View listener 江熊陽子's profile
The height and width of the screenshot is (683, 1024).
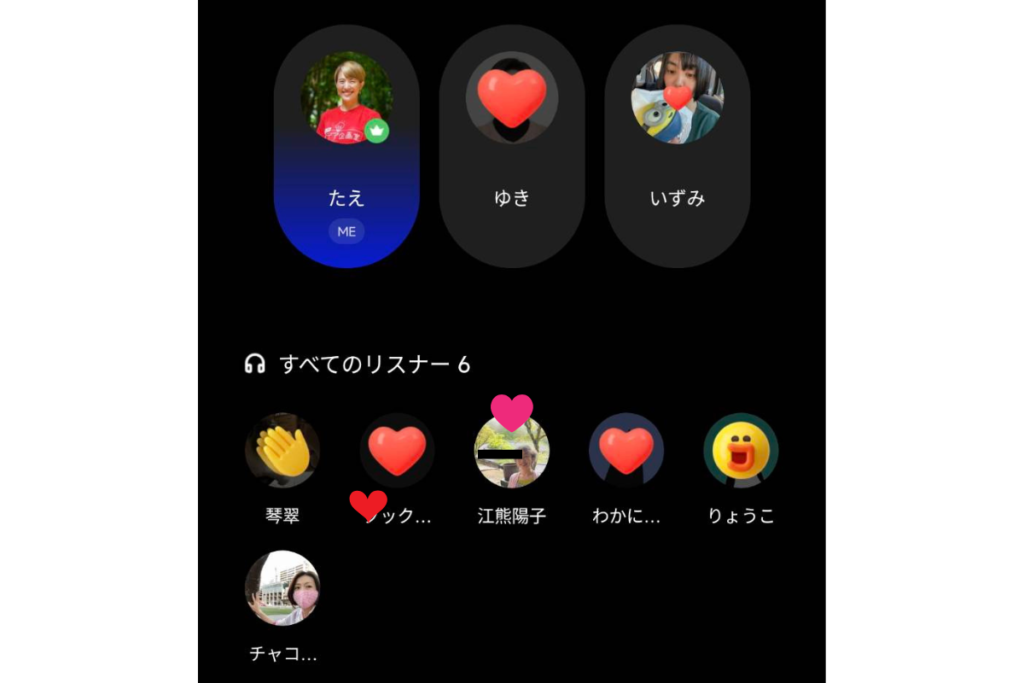(512, 453)
